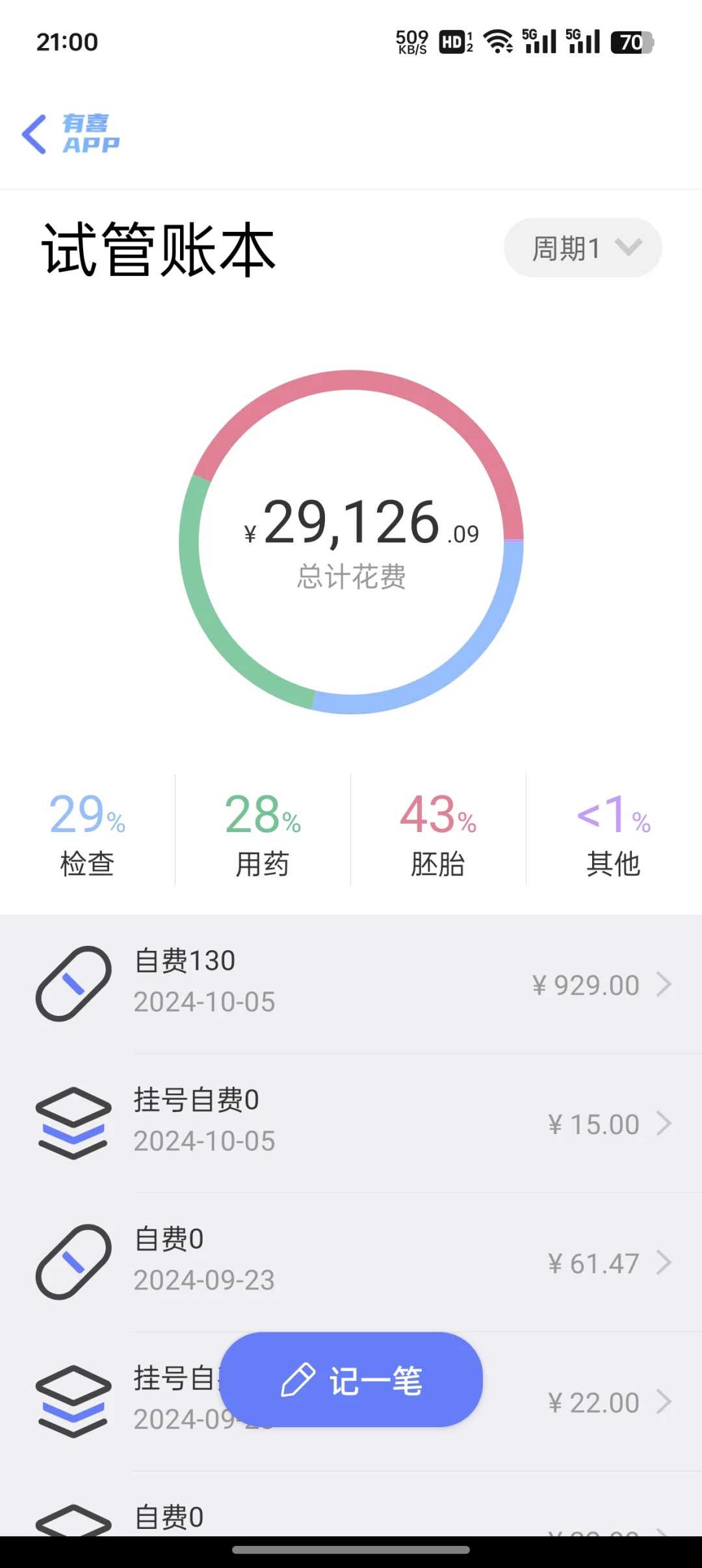Open the 周期1 cycle dropdown
This screenshot has width=702, height=1568.
pyautogui.click(x=582, y=247)
